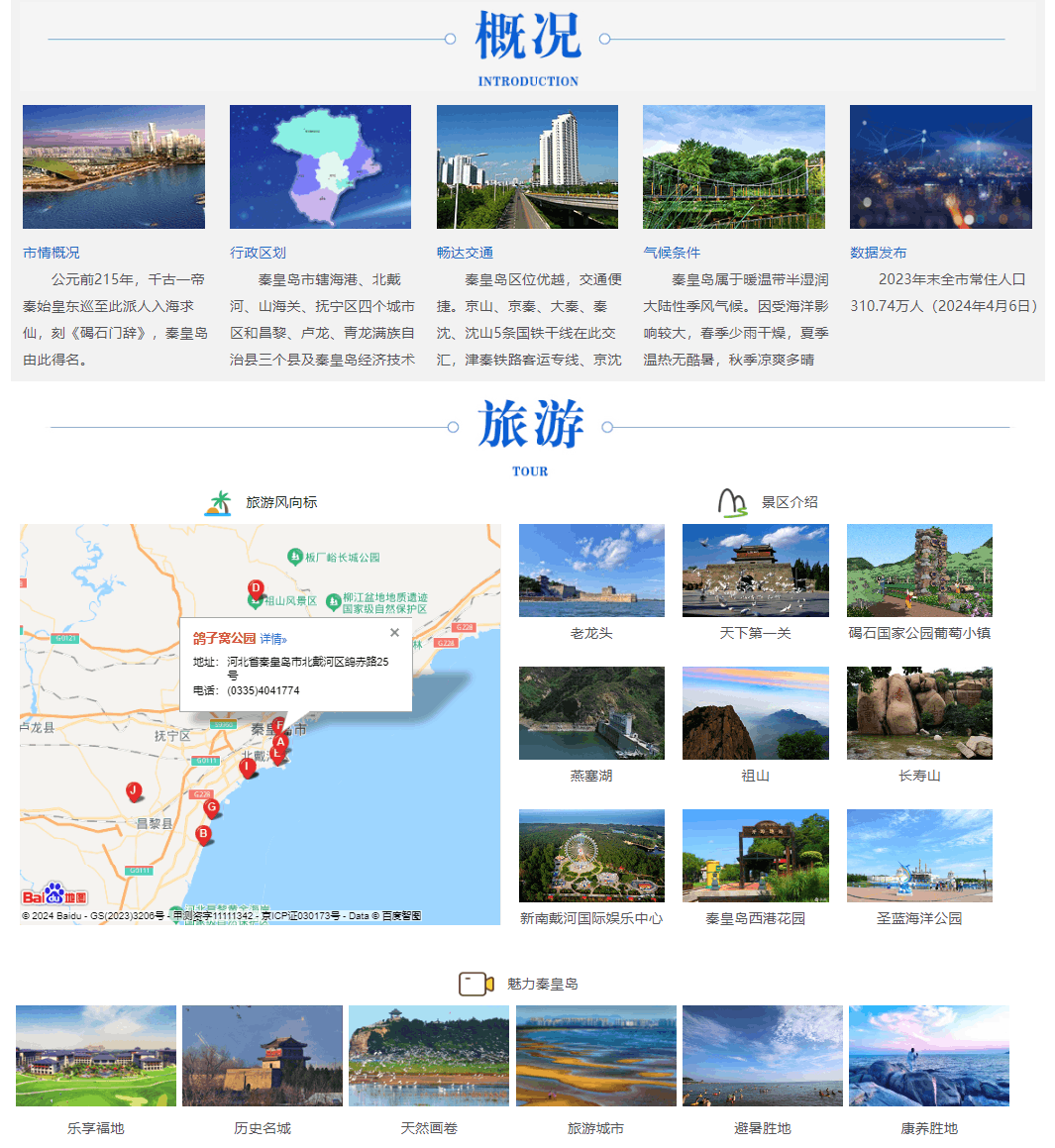Open the 长寿山 tile

(919, 714)
